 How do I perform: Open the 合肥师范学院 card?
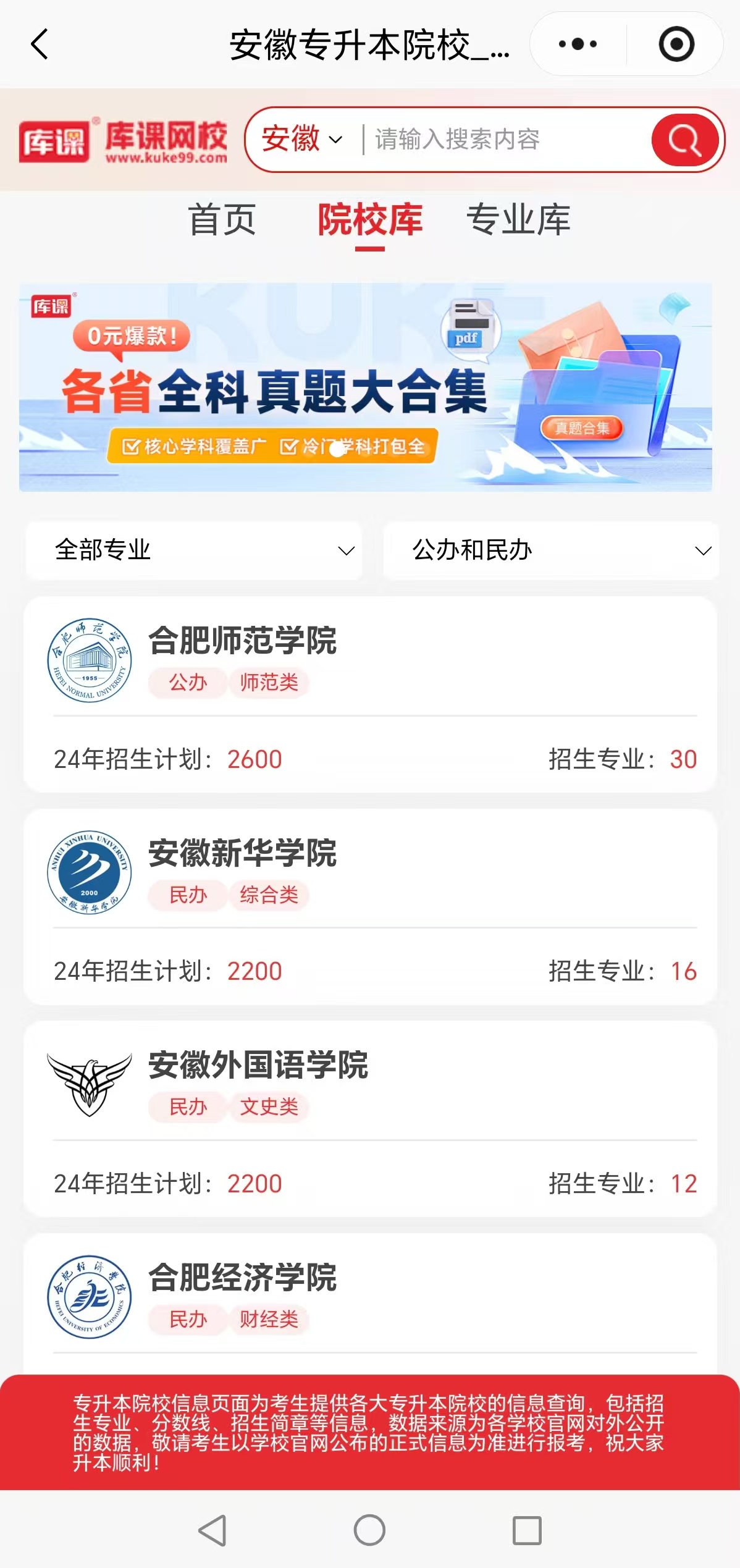tap(369, 694)
